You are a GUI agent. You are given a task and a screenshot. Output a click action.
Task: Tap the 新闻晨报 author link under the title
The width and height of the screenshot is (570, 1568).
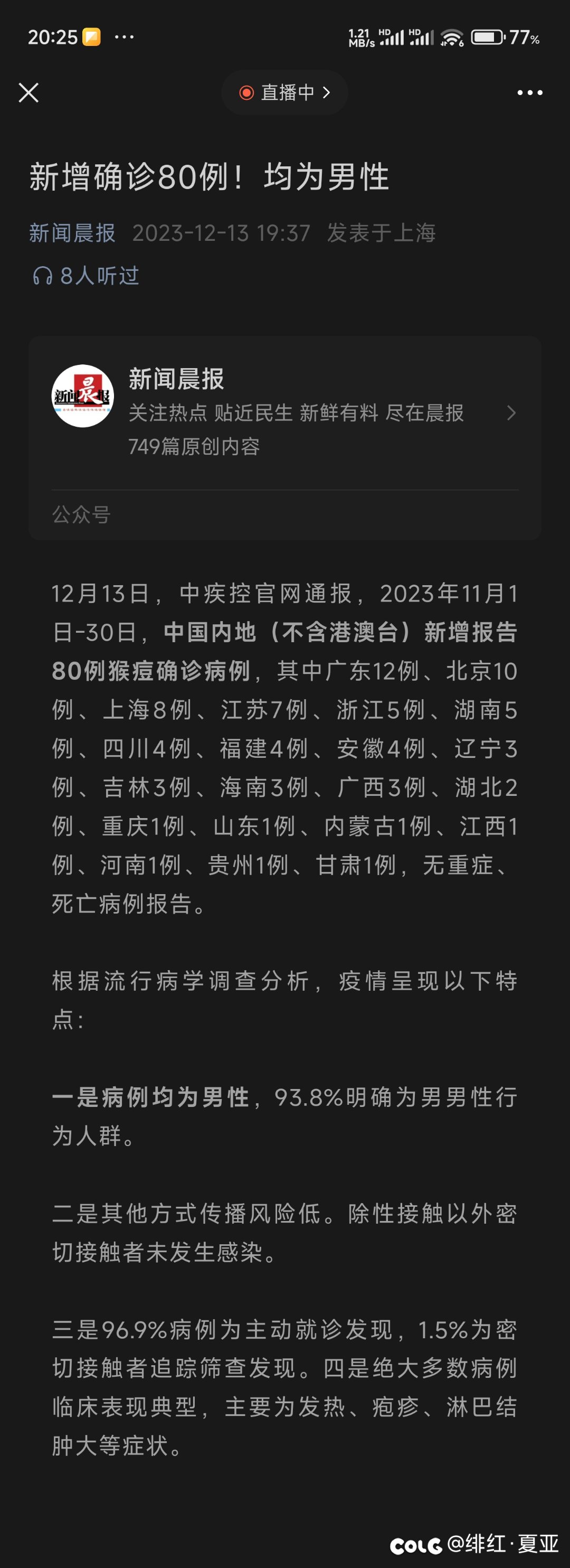(72, 233)
